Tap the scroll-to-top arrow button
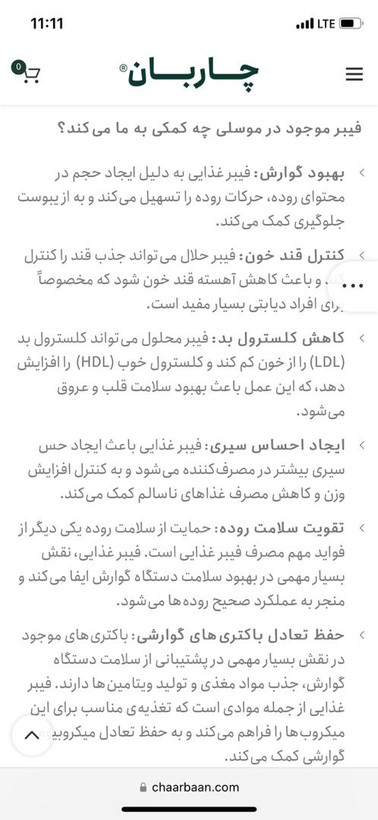This screenshot has height=820, width=378. 32,735
